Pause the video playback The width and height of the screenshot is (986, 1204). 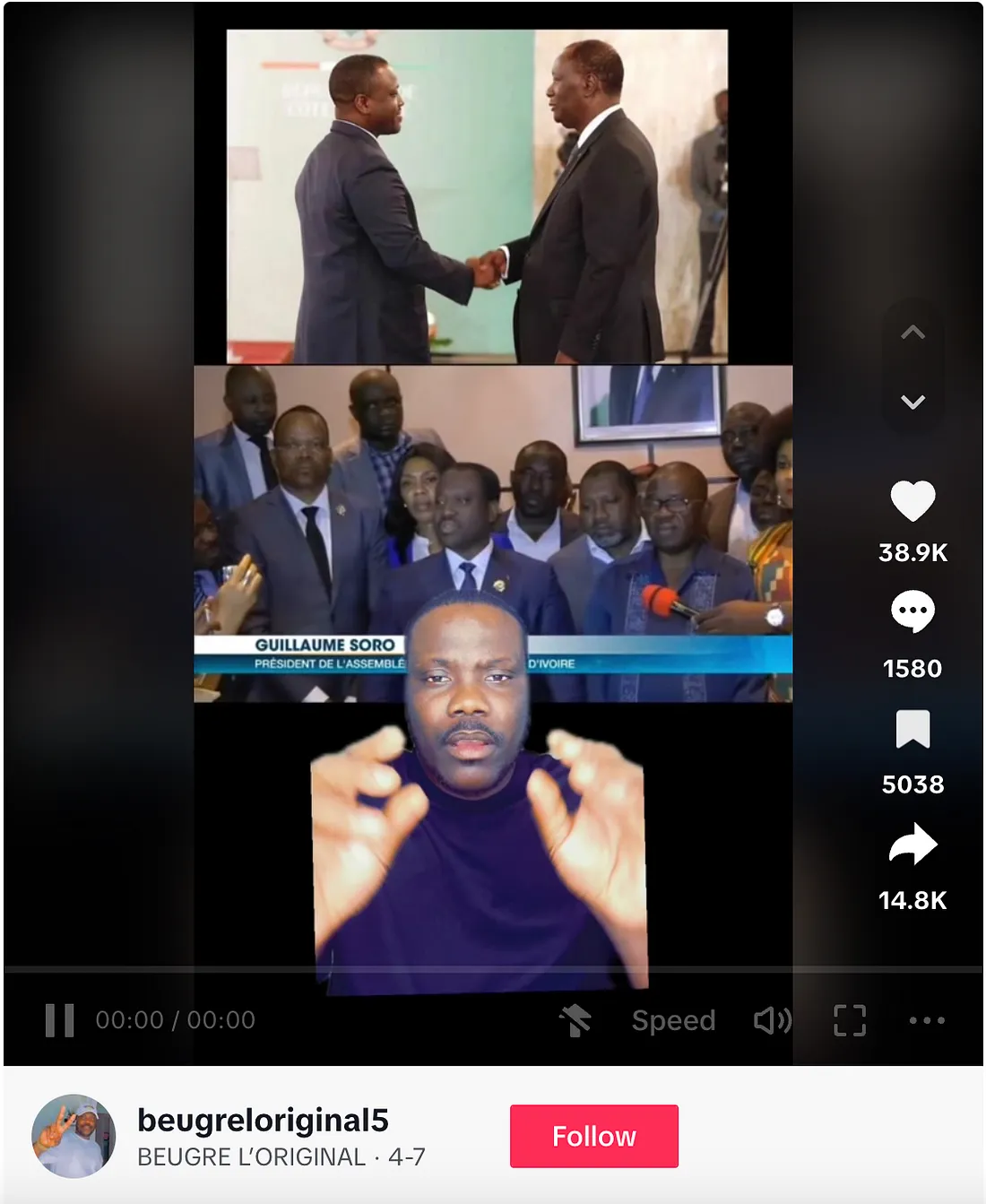click(x=60, y=1020)
